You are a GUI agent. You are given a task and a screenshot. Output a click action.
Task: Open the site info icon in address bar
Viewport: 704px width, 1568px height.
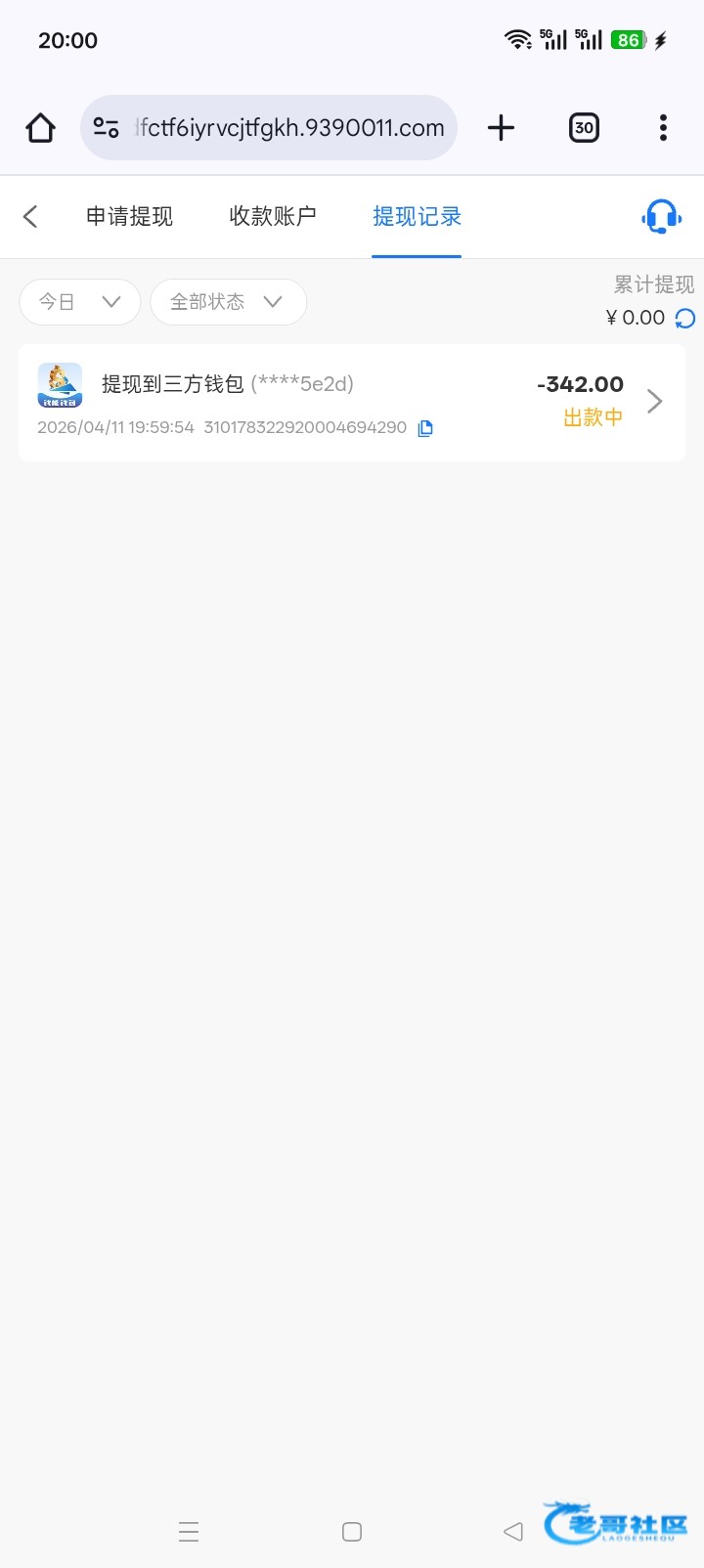click(x=106, y=128)
